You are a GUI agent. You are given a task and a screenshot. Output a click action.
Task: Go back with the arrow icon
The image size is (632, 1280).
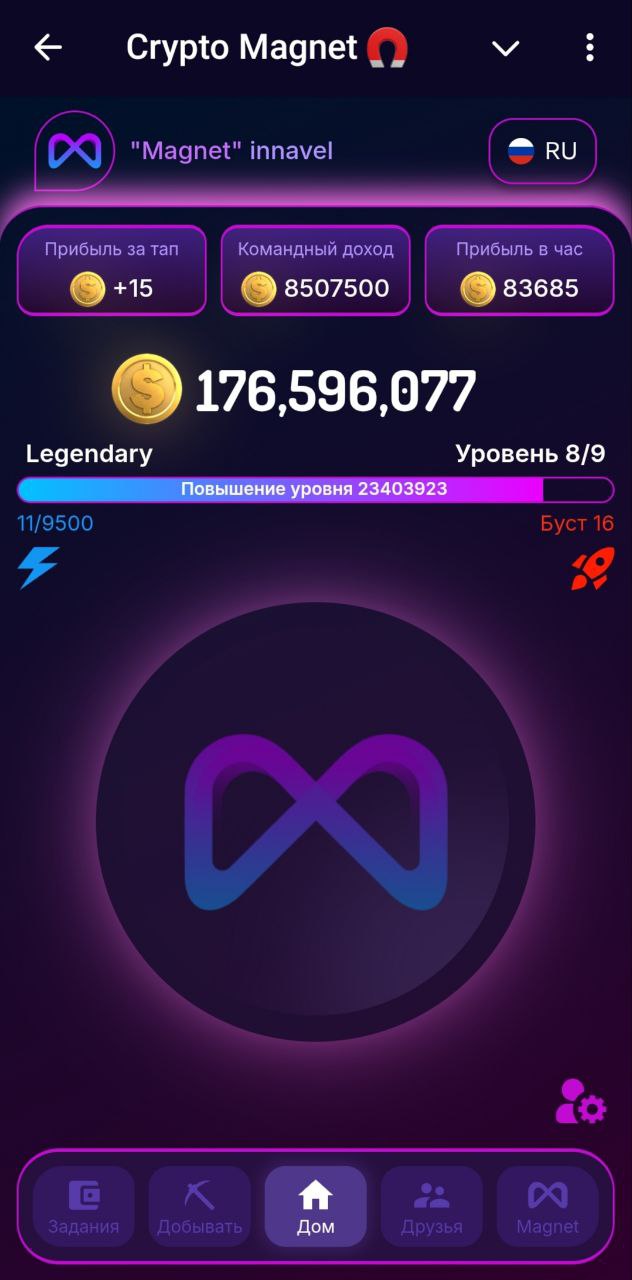click(48, 47)
